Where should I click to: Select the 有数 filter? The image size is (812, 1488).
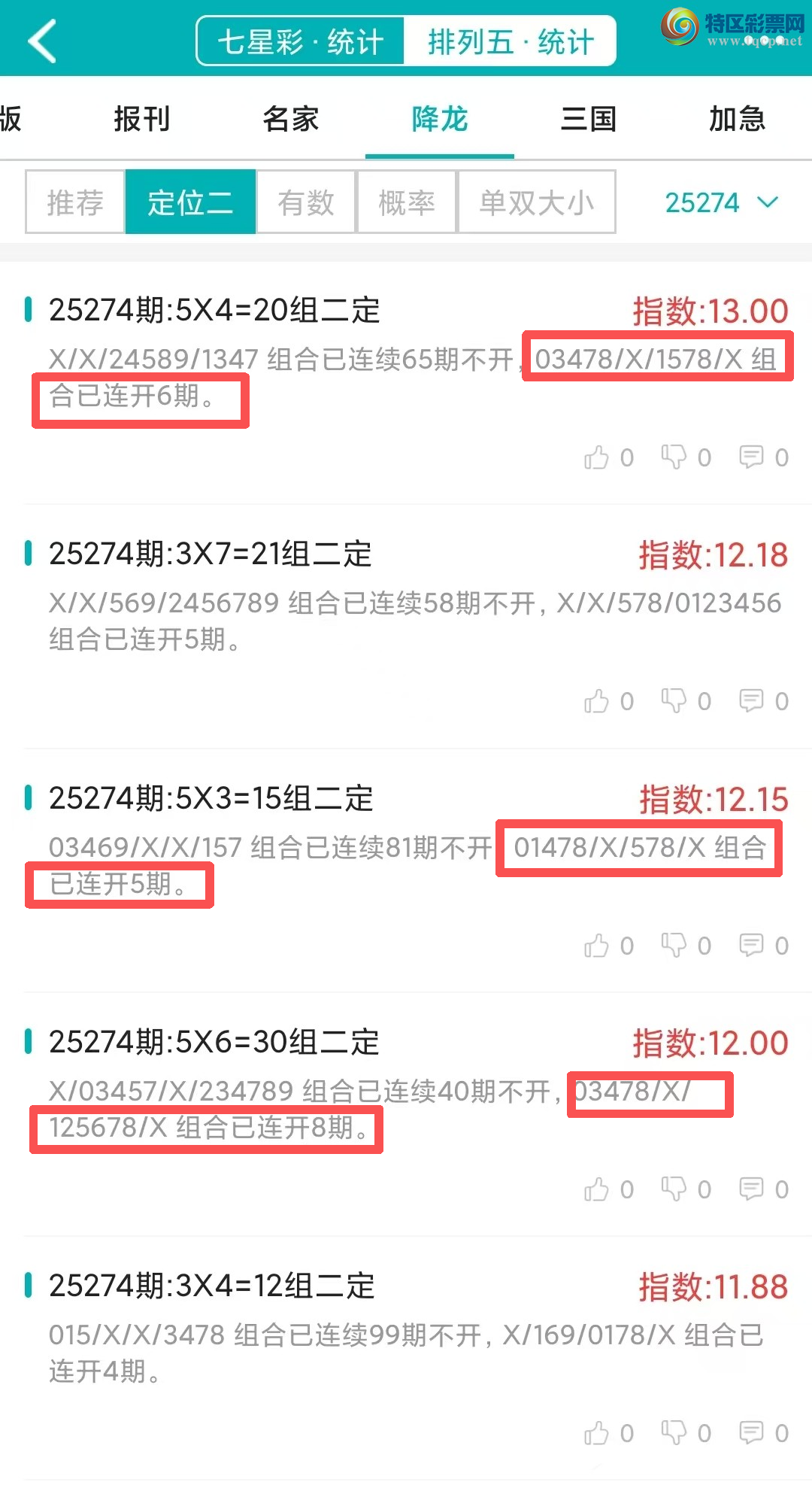point(306,202)
